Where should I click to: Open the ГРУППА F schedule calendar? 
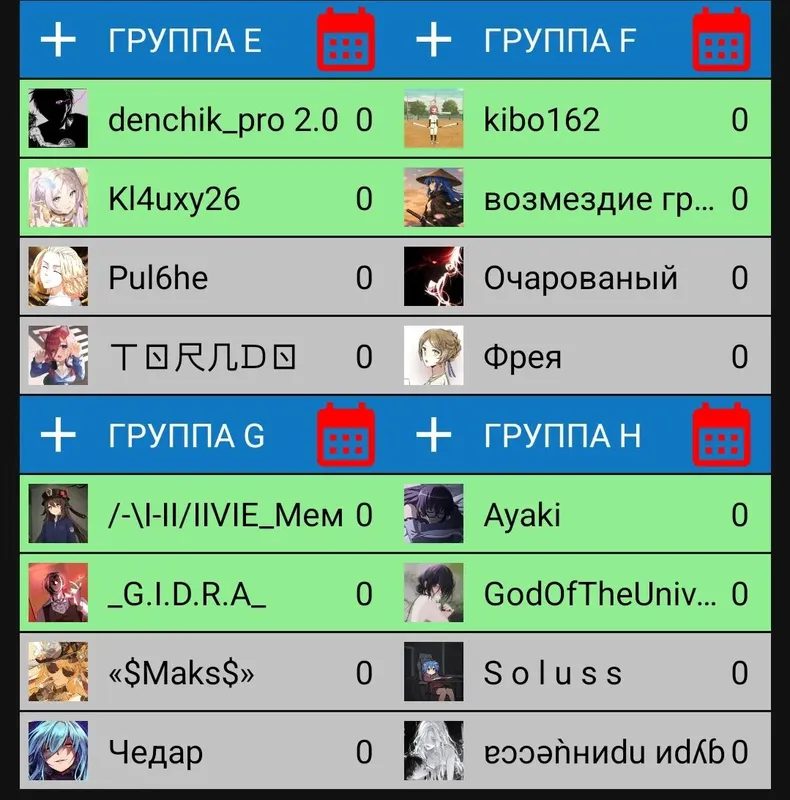click(720, 40)
